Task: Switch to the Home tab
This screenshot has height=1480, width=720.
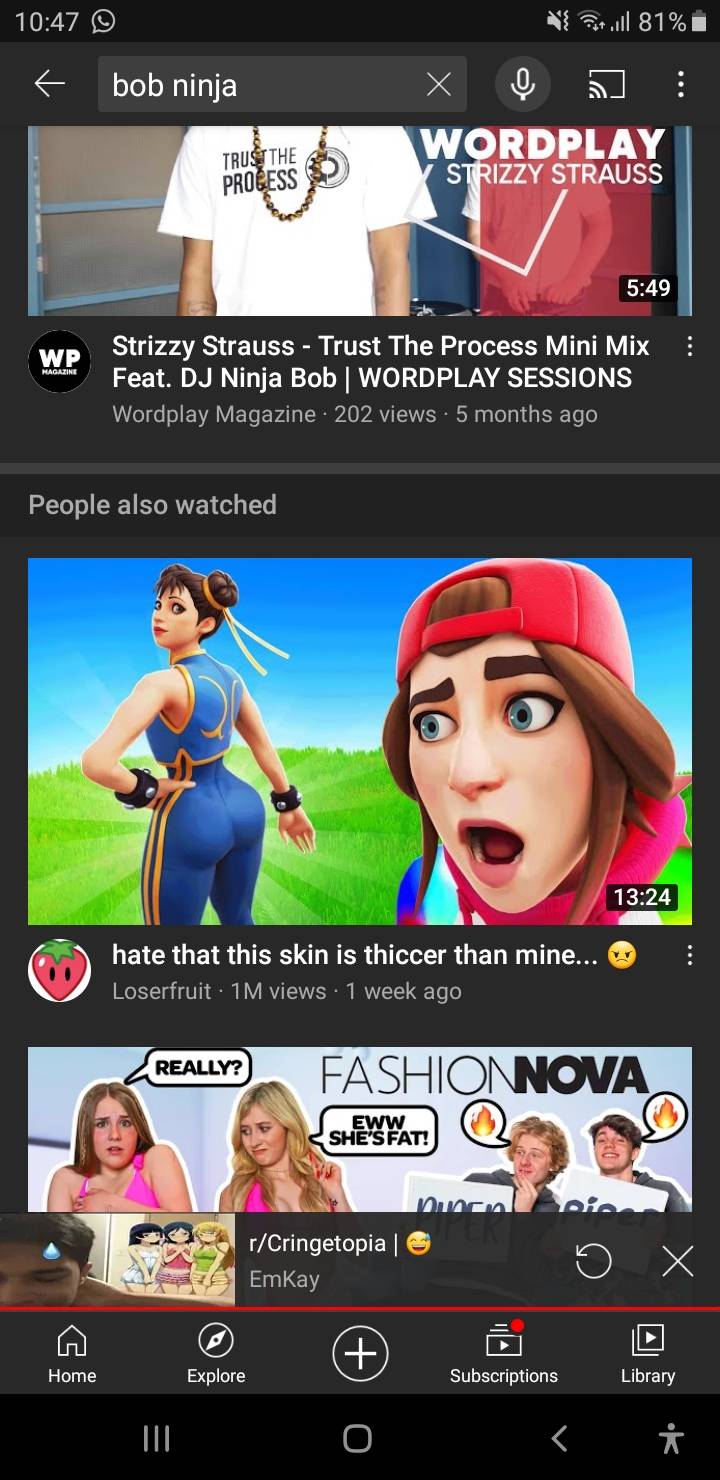Action: point(72,1354)
